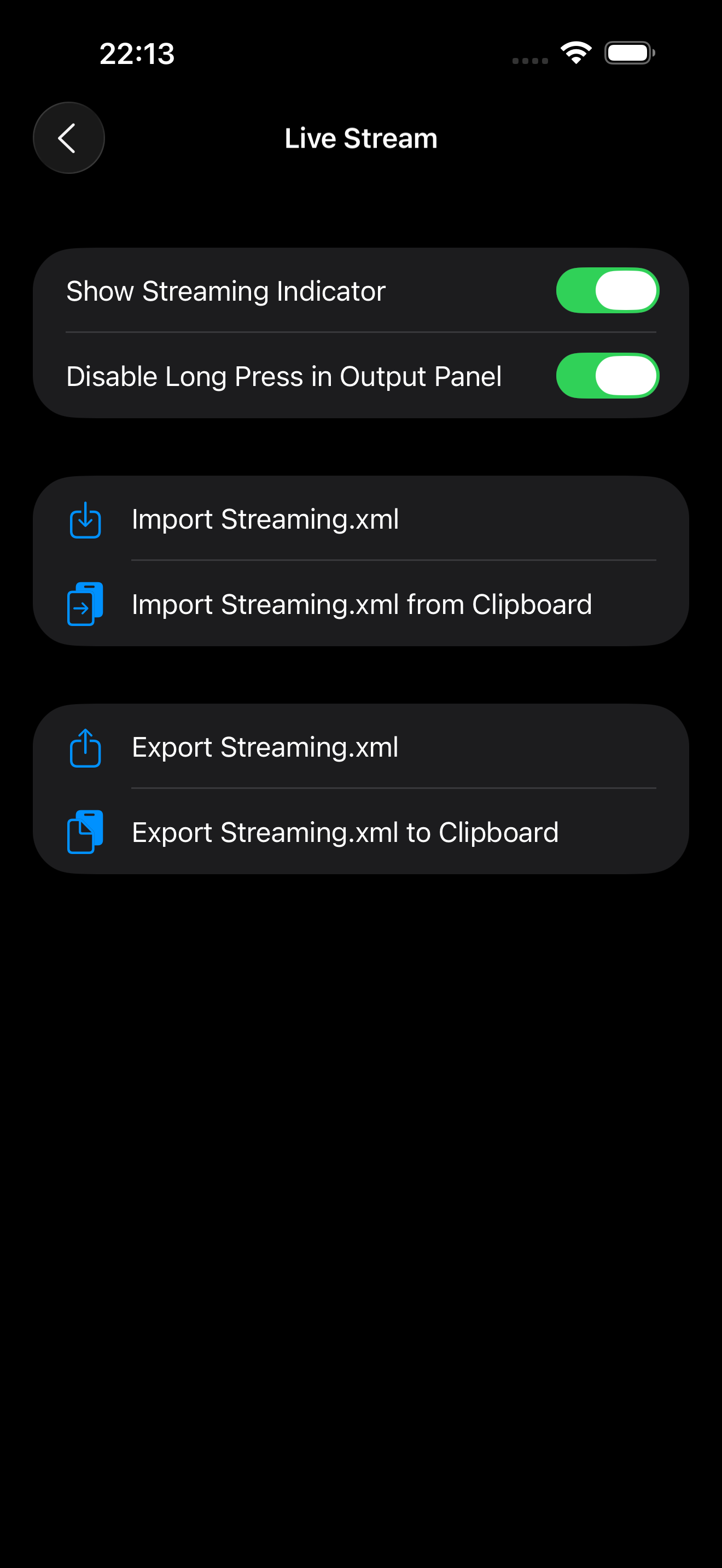Turn off Show Streaming Indicator
Screen dimensions: 722x1568
(607, 290)
